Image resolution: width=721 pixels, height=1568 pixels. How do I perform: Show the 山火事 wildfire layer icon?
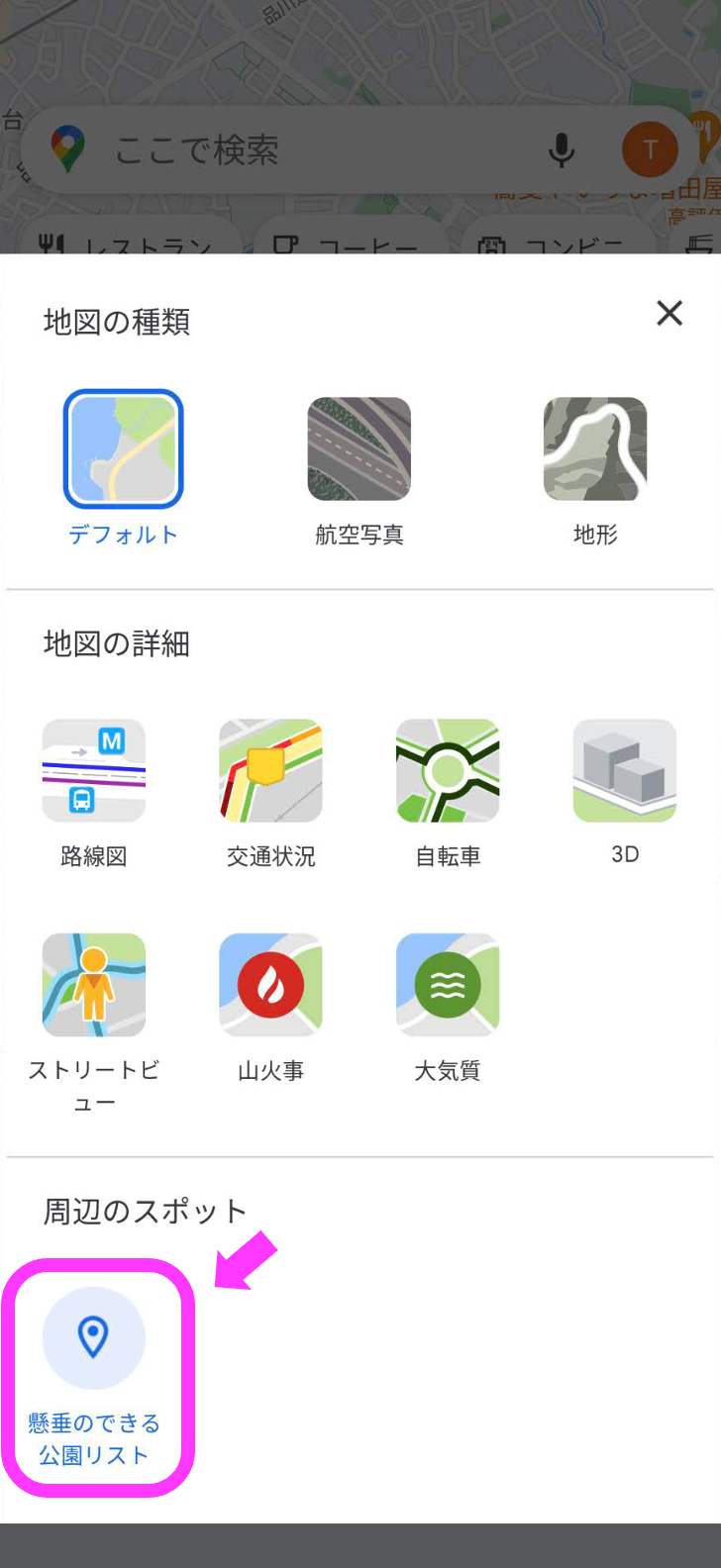270,984
